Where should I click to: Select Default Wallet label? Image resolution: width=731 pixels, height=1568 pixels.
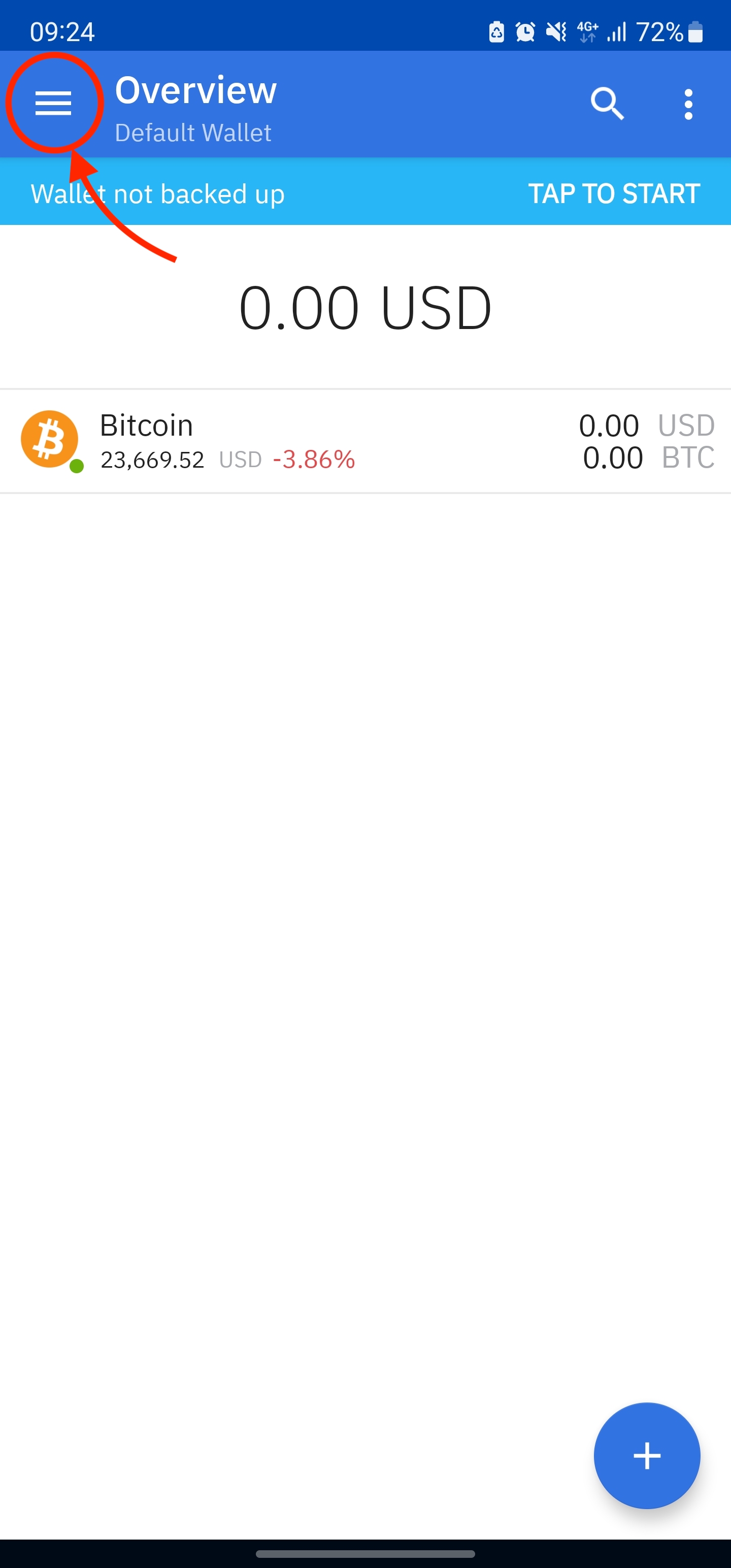(192, 132)
